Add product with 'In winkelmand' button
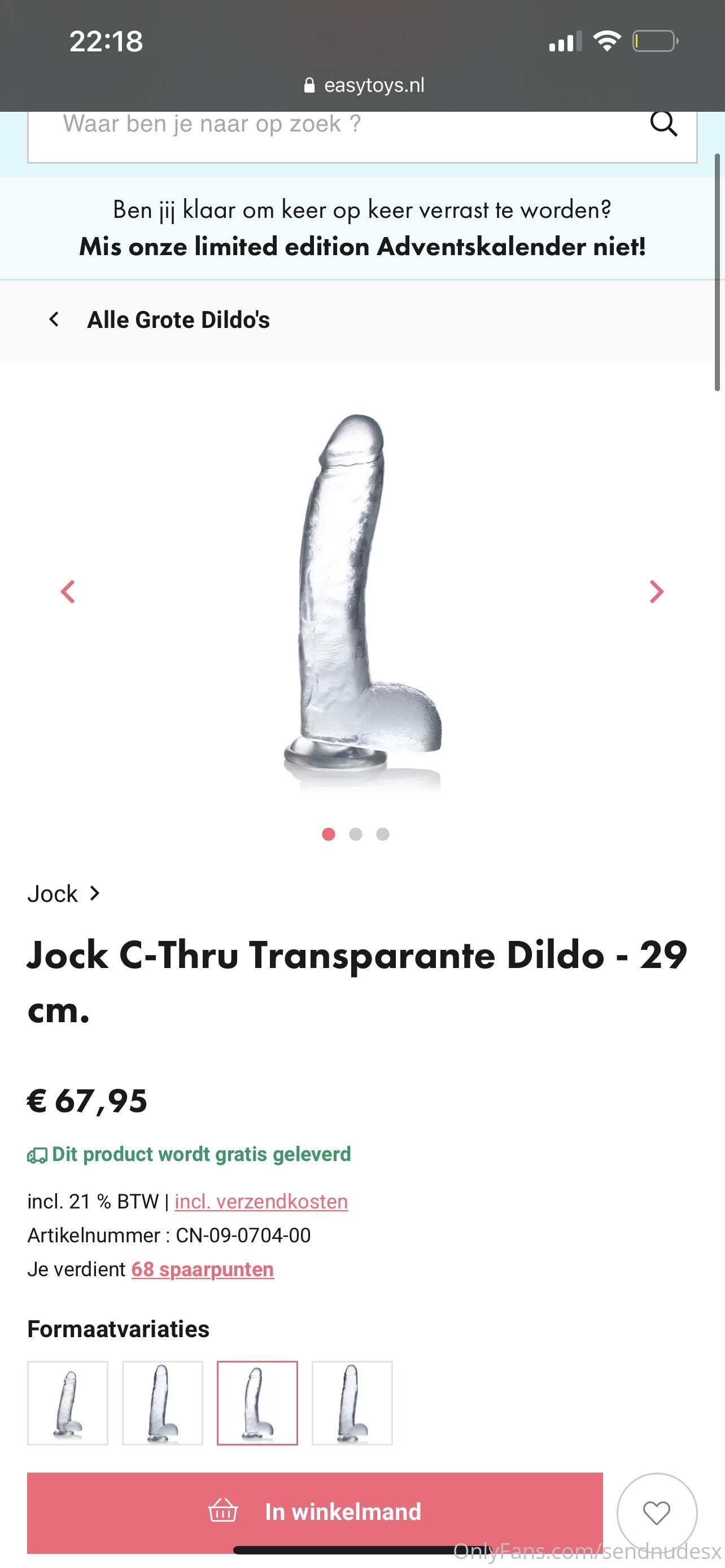 (x=315, y=1512)
